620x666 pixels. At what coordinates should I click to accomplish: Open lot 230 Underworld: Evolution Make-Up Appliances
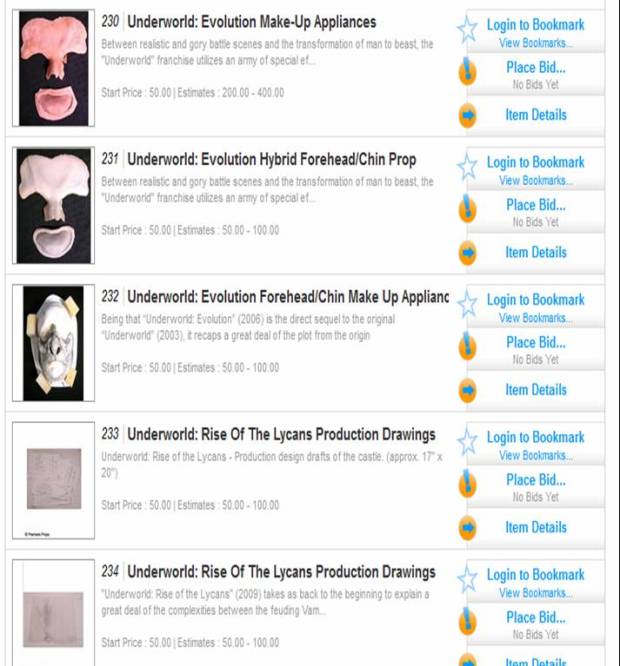pyautogui.click(x=251, y=22)
